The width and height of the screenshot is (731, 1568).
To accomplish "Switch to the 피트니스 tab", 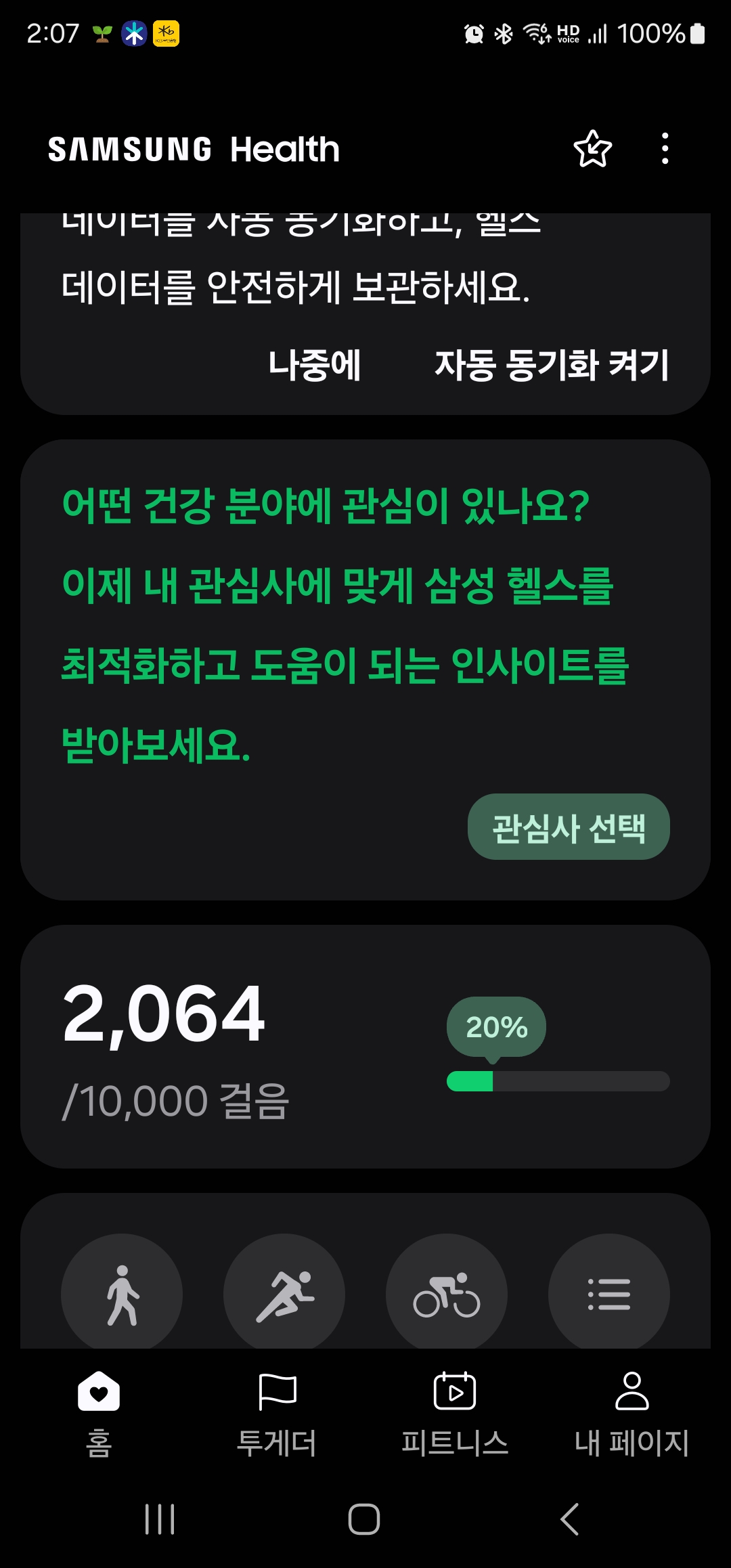I will (x=455, y=1413).
